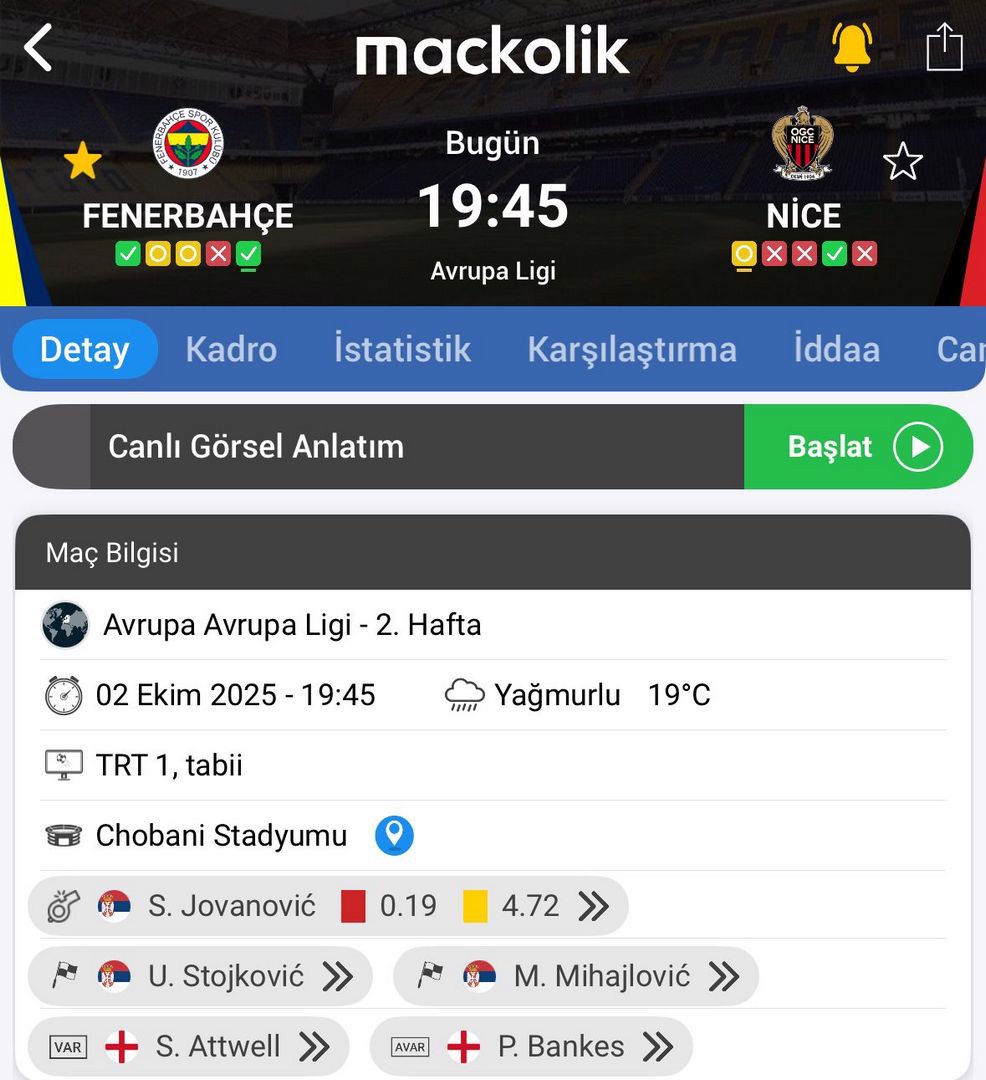
Task: Add Nice to favorites with the star
Action: tap(903, 161)
